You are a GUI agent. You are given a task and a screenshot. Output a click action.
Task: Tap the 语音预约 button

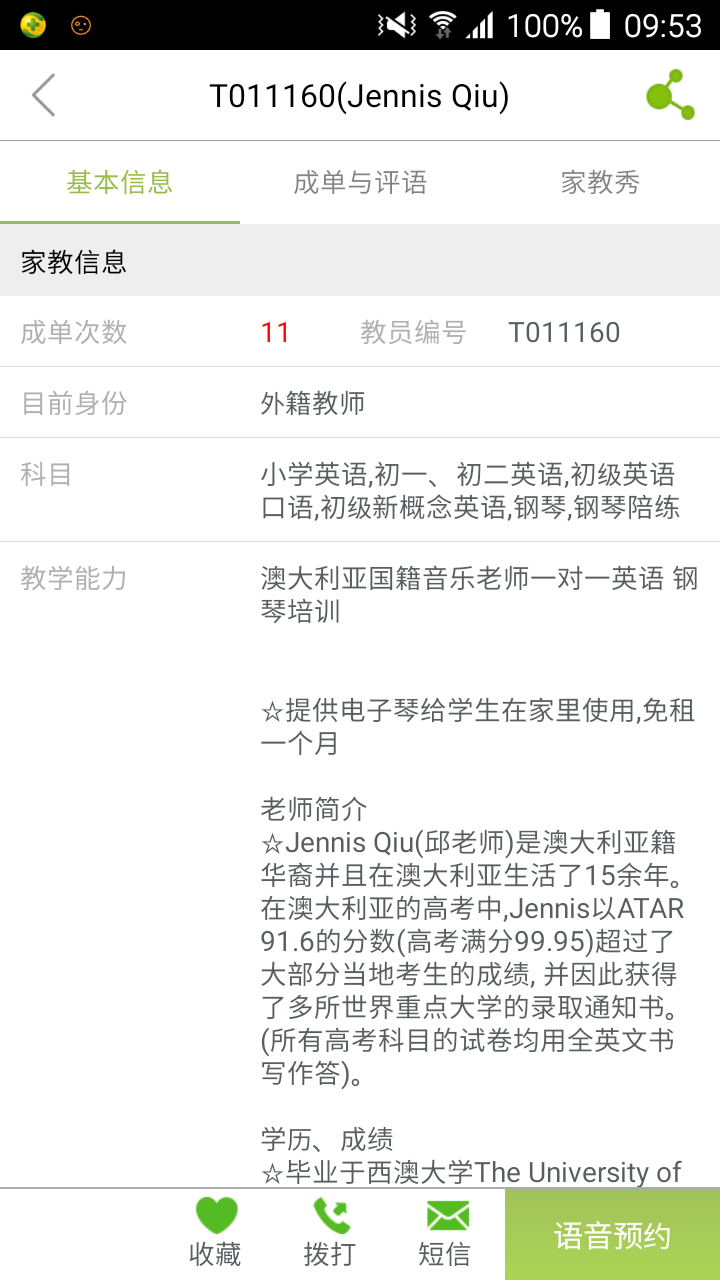point(613,1234)
